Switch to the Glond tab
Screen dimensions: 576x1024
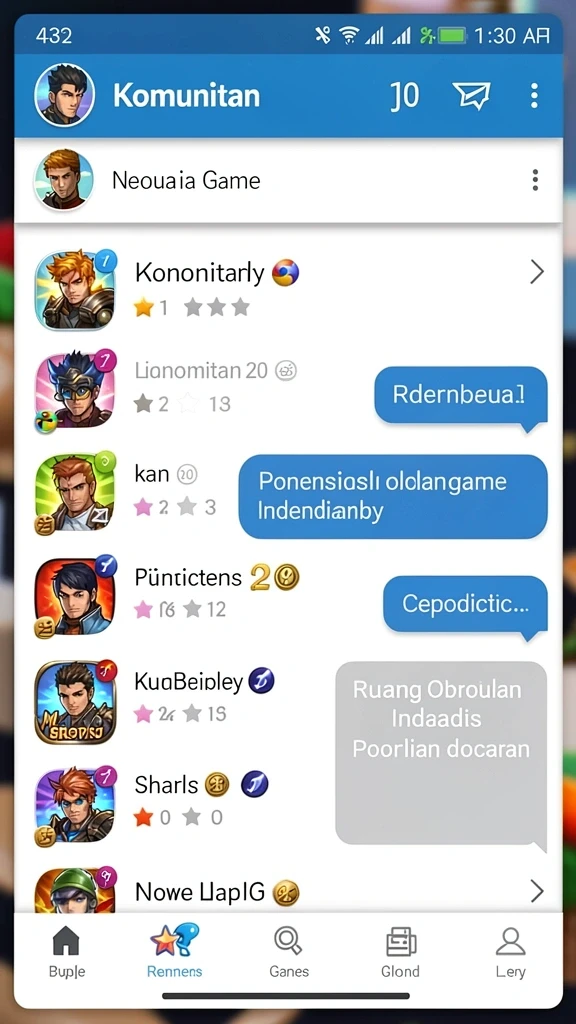pos(400,952)
